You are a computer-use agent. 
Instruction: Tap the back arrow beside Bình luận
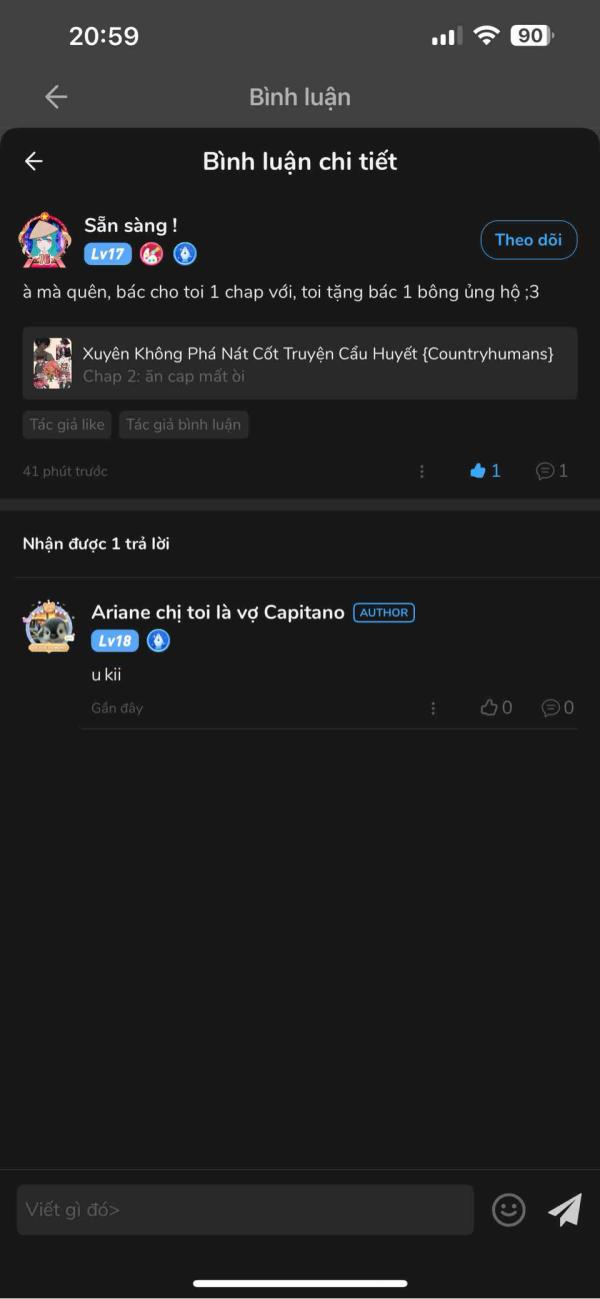coord(56,97)
